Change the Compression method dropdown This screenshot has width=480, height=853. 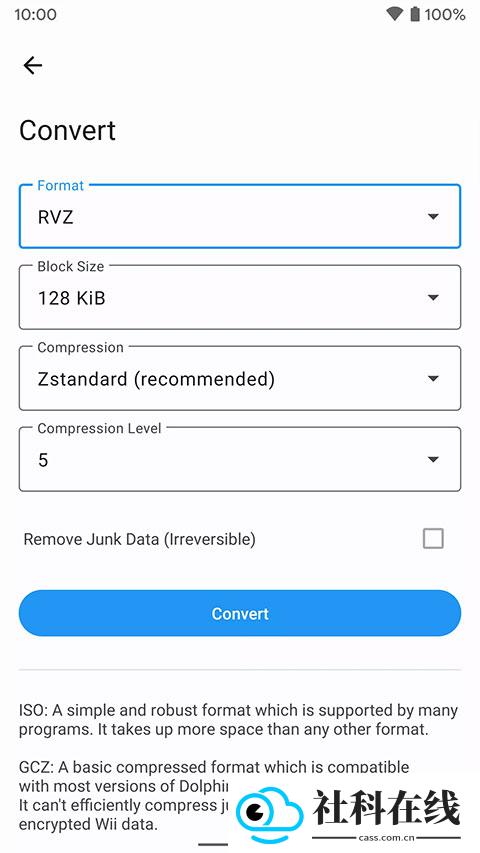[x=240, y=379]
